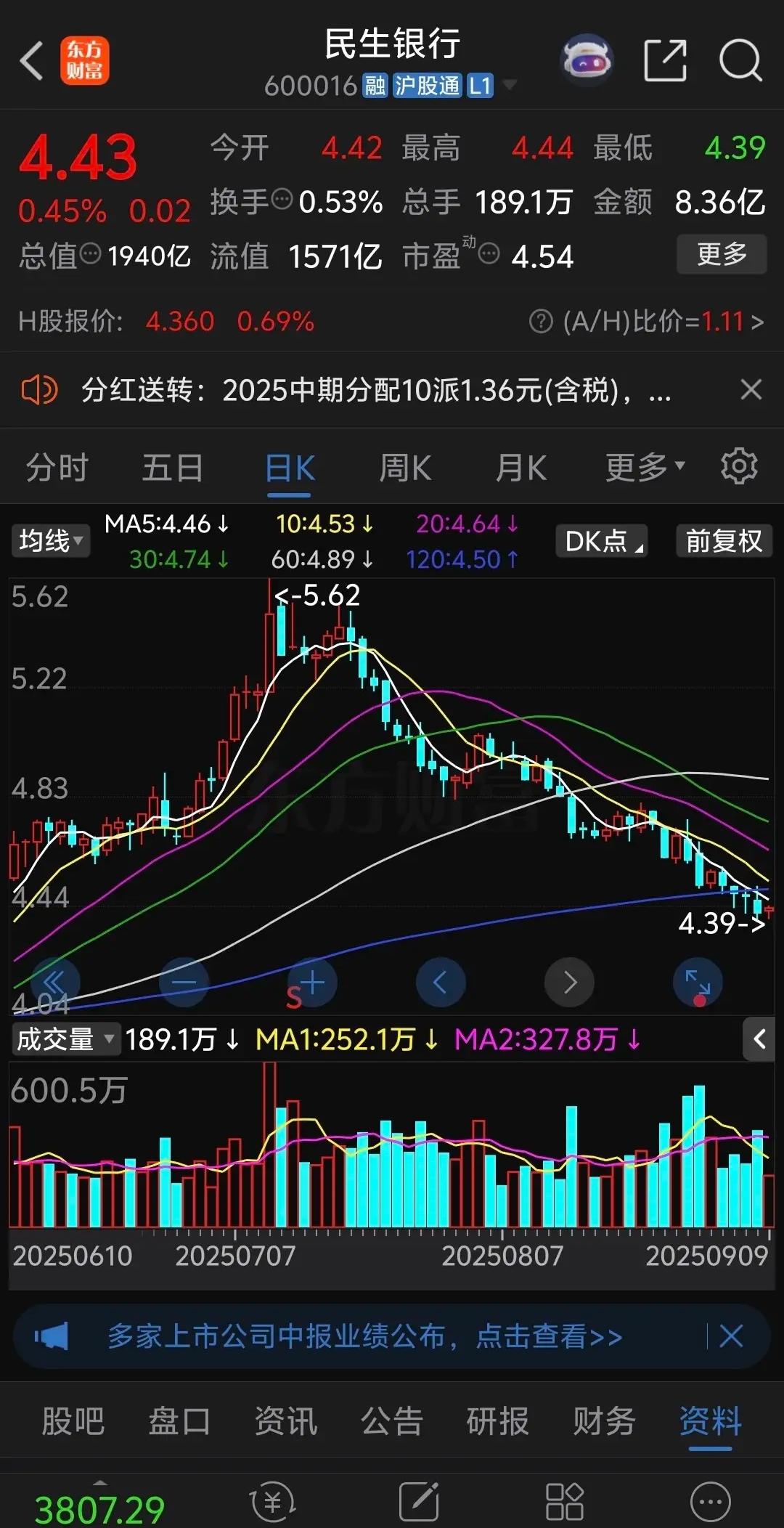The width and height of the screenshot is (784, 1528).
Task: Toggle 前复权 price adjustment mode
Action: tap(723, 540)
